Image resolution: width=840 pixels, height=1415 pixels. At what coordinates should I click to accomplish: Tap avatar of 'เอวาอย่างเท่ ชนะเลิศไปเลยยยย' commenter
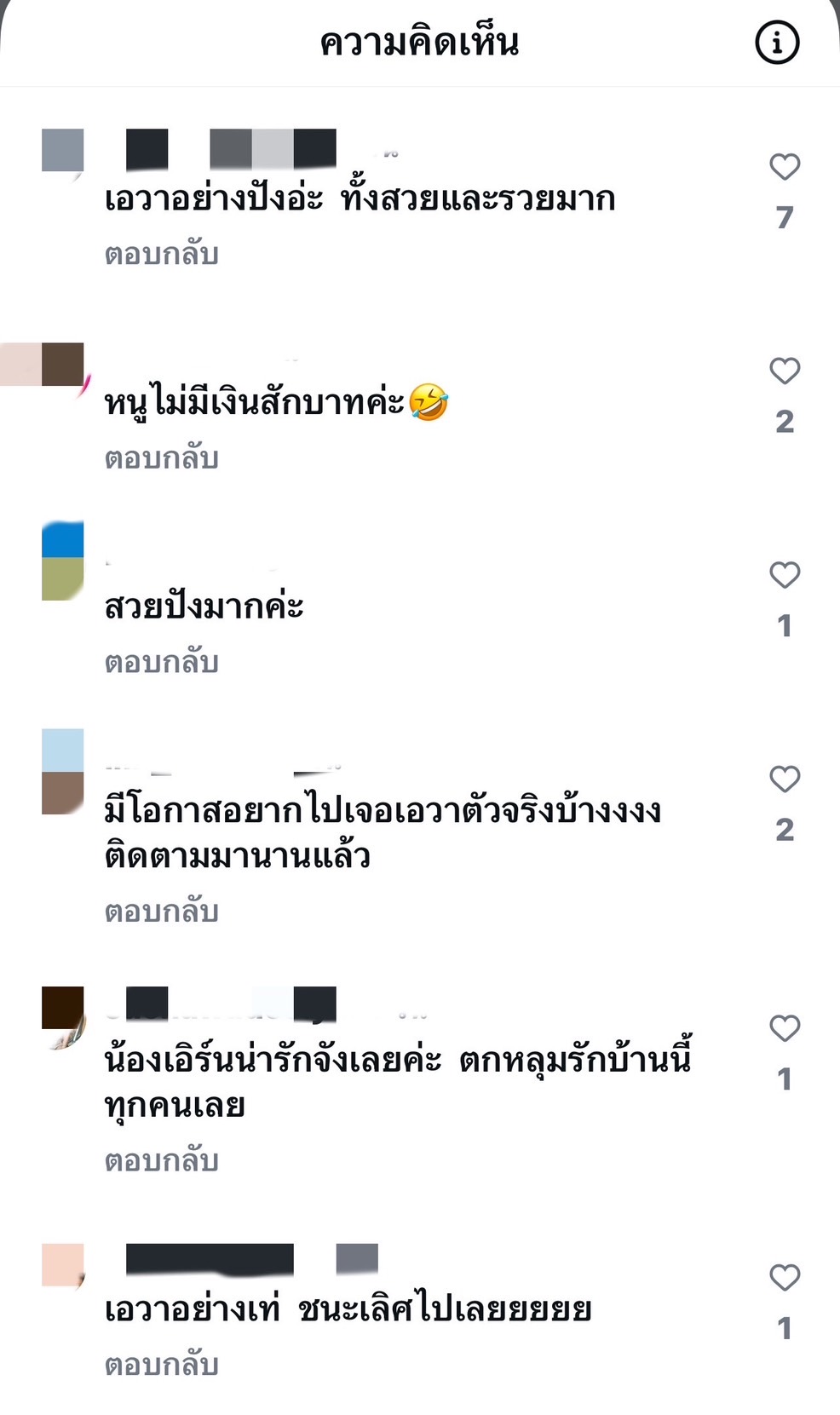(63, 1265)
